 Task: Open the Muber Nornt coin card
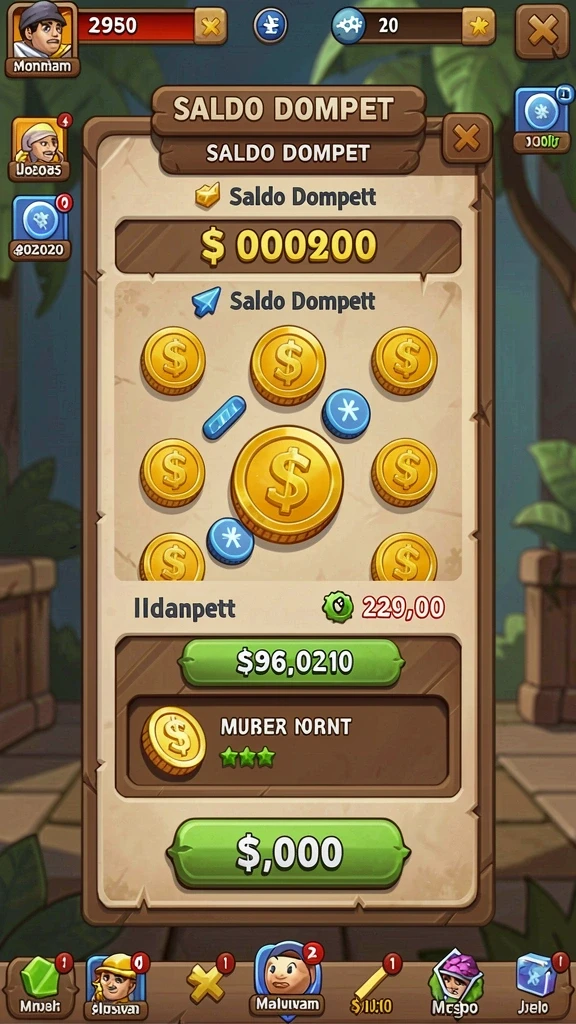click(x=287, y=741)
